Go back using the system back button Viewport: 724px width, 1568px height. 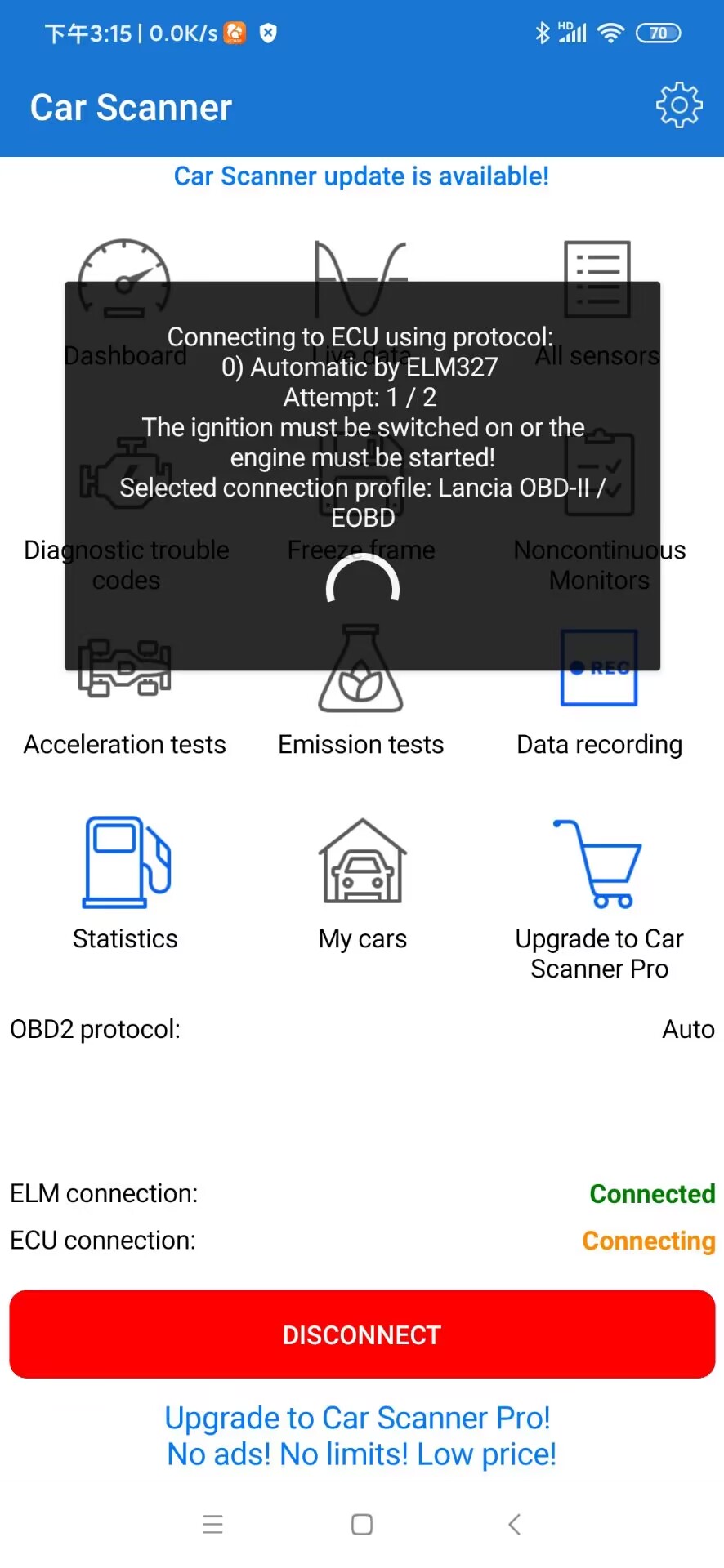tap(514, 1524)
